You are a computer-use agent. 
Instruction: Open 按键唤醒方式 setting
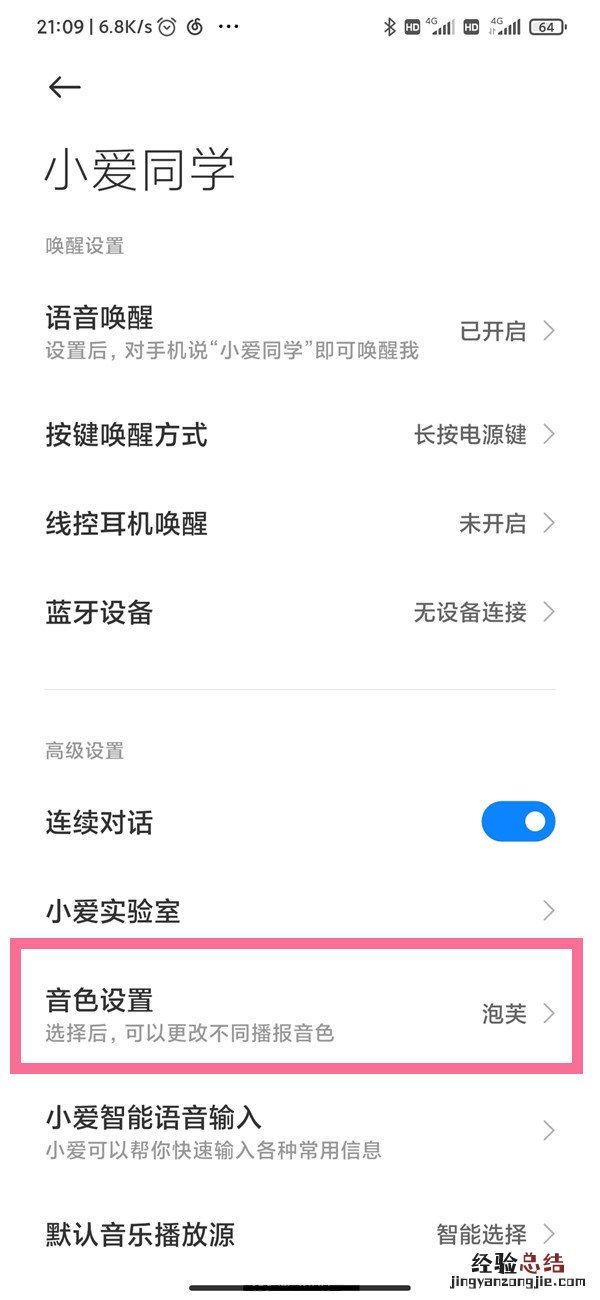(x=300, y=435)
